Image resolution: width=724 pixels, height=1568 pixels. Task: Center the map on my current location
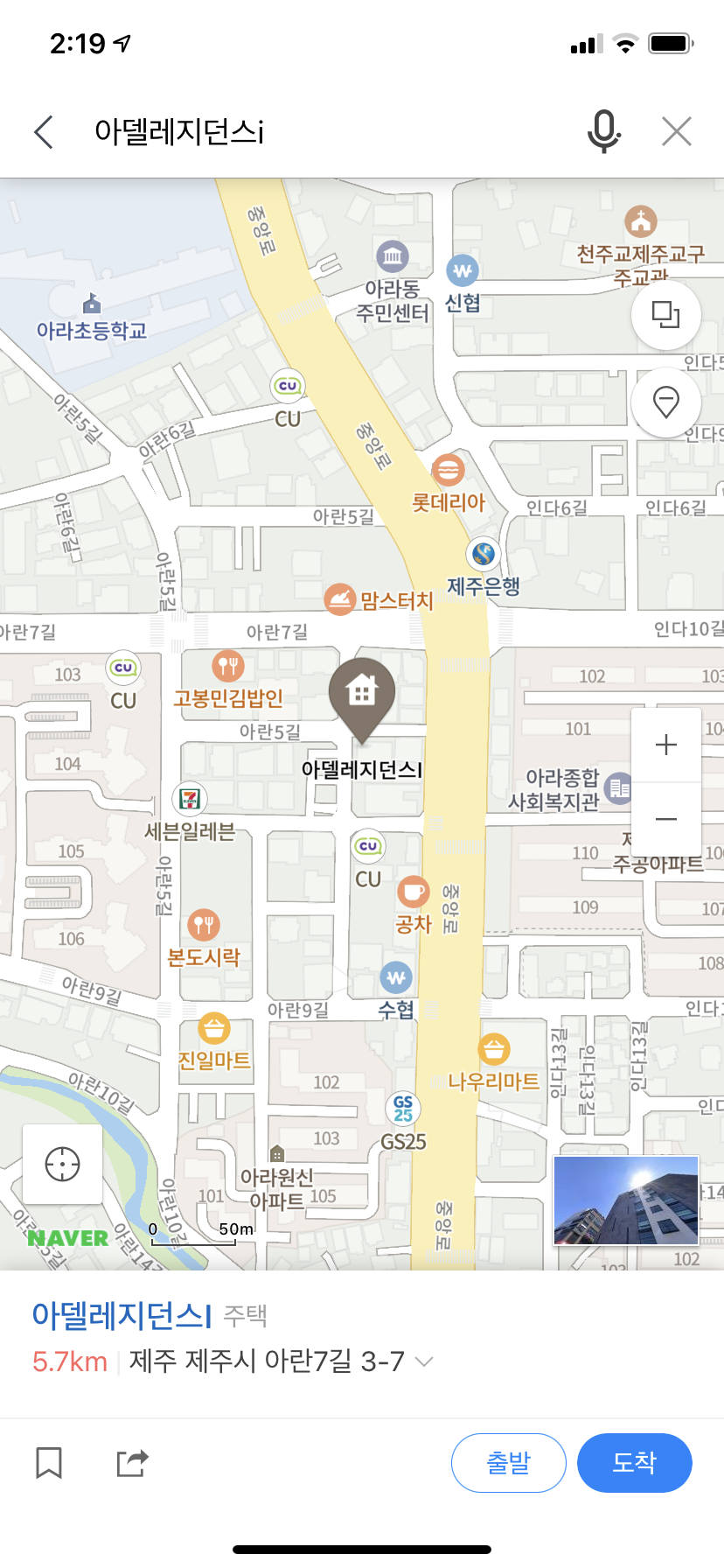(62, 1165)
